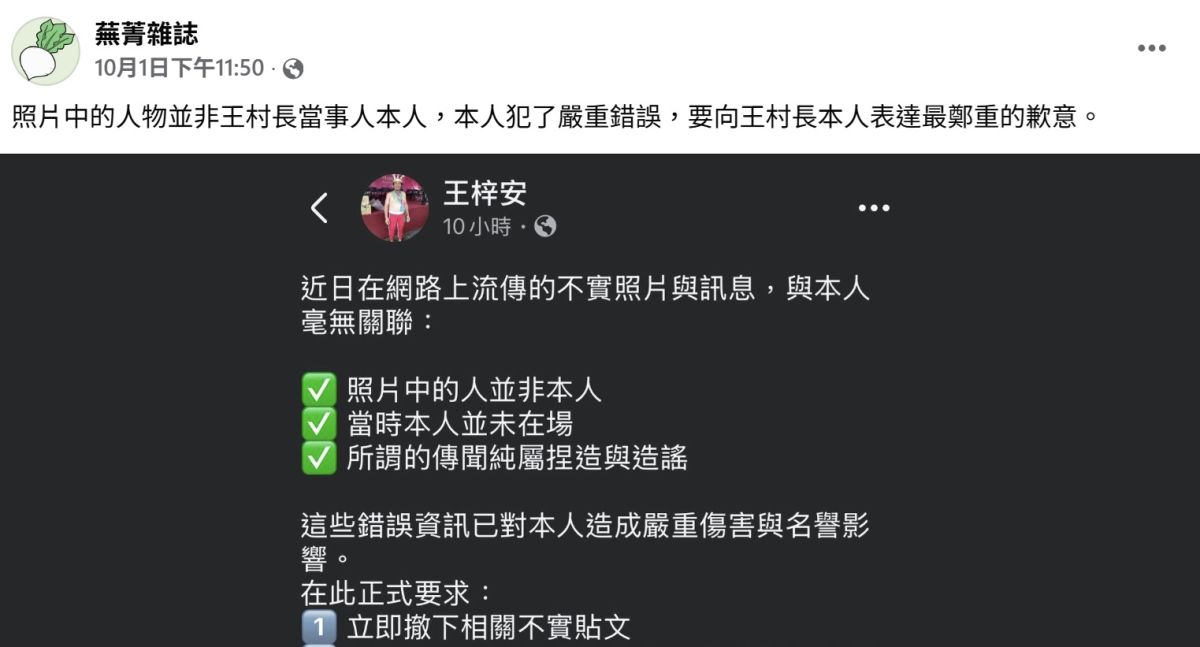
Task: Open the post's three-dot options menu
Action: pos(1151,48)
